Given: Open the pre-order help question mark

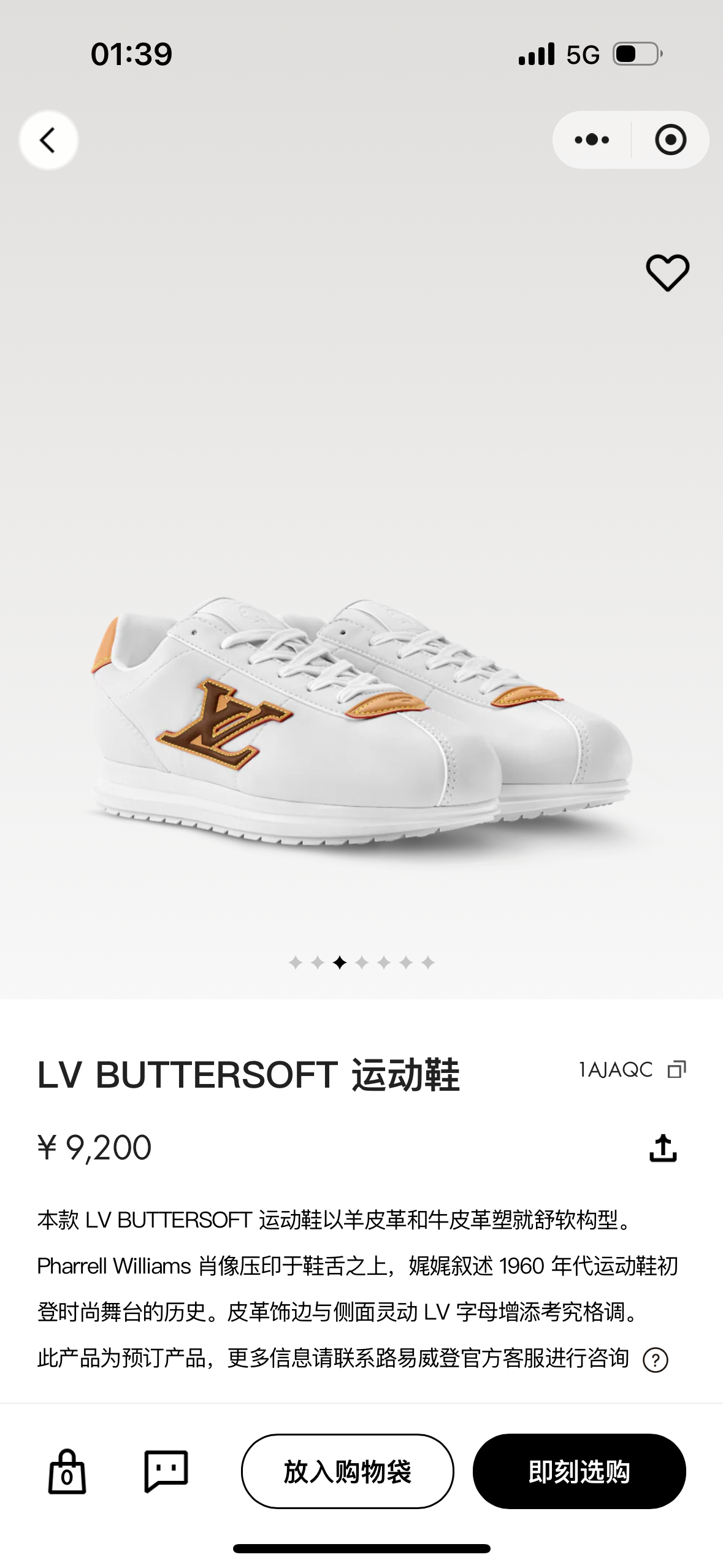Looking at the screenshot, I should [x=655, y=1360].
